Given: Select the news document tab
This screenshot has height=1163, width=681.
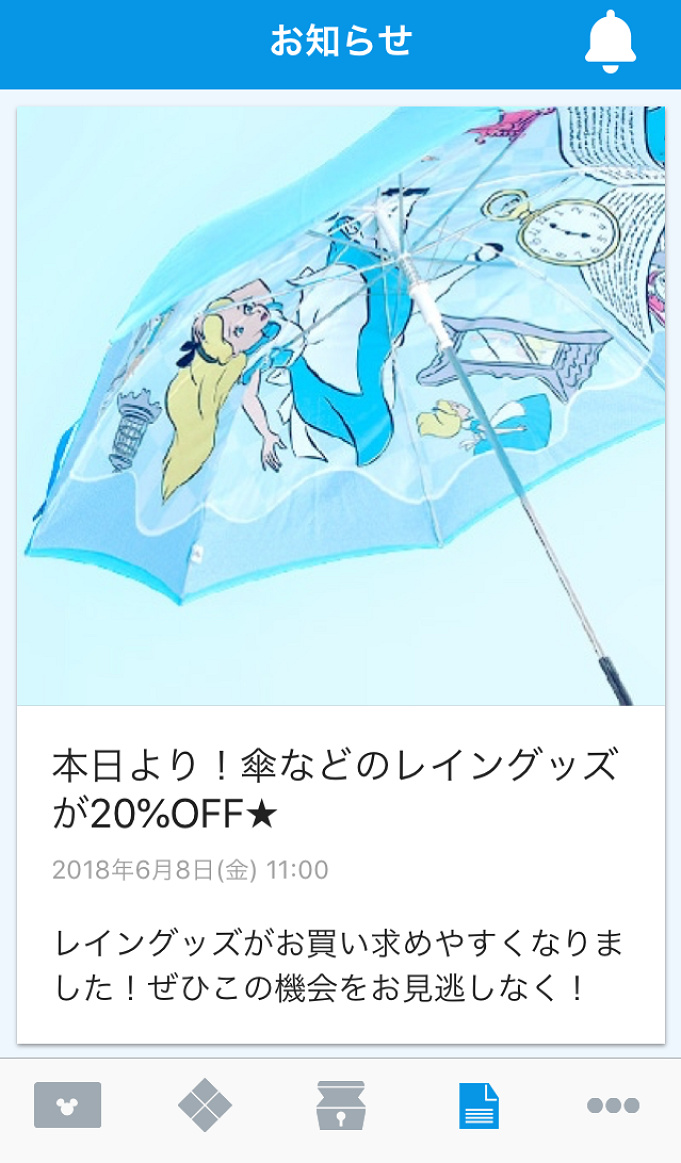Looking at the screenshot, I should [478, 1105].
